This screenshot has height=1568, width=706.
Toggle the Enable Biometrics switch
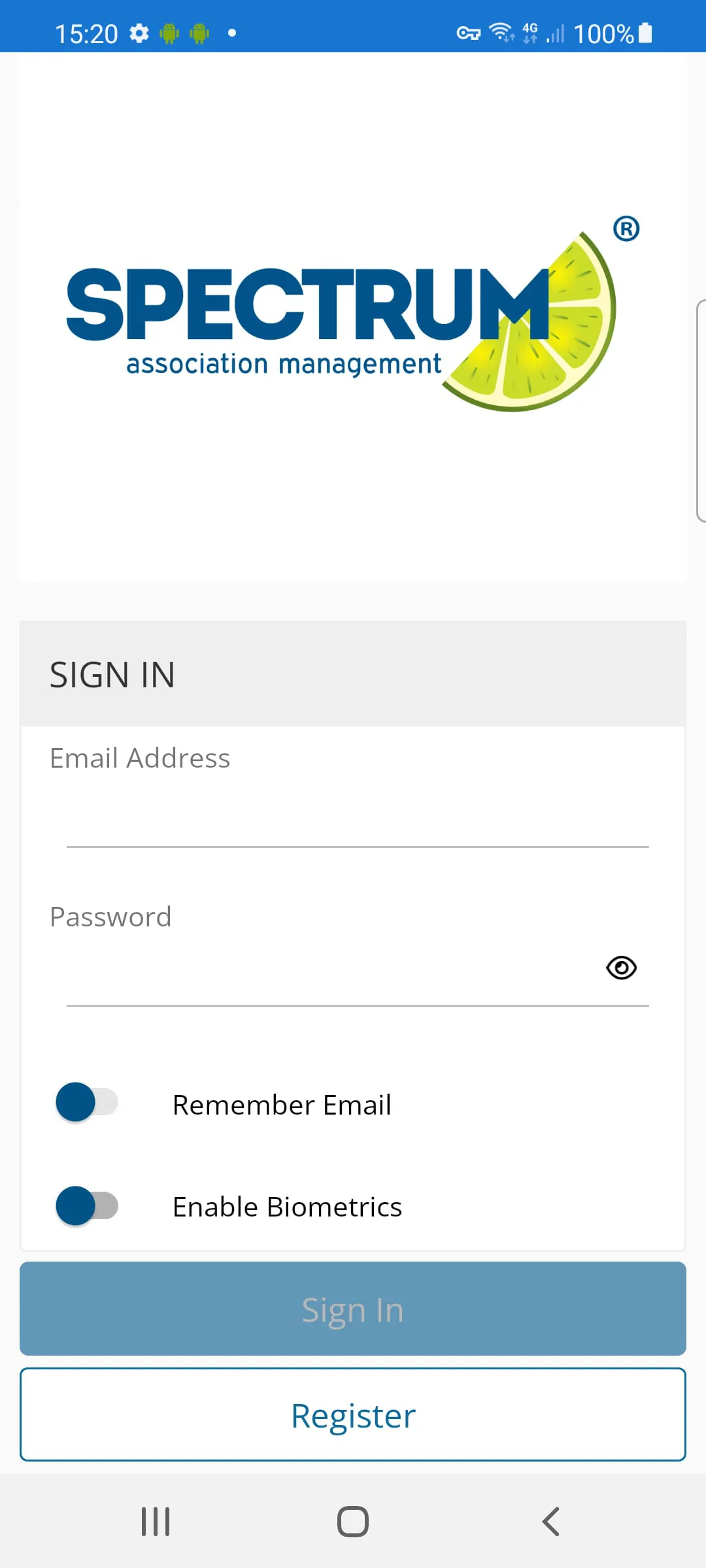(87, 1206)
